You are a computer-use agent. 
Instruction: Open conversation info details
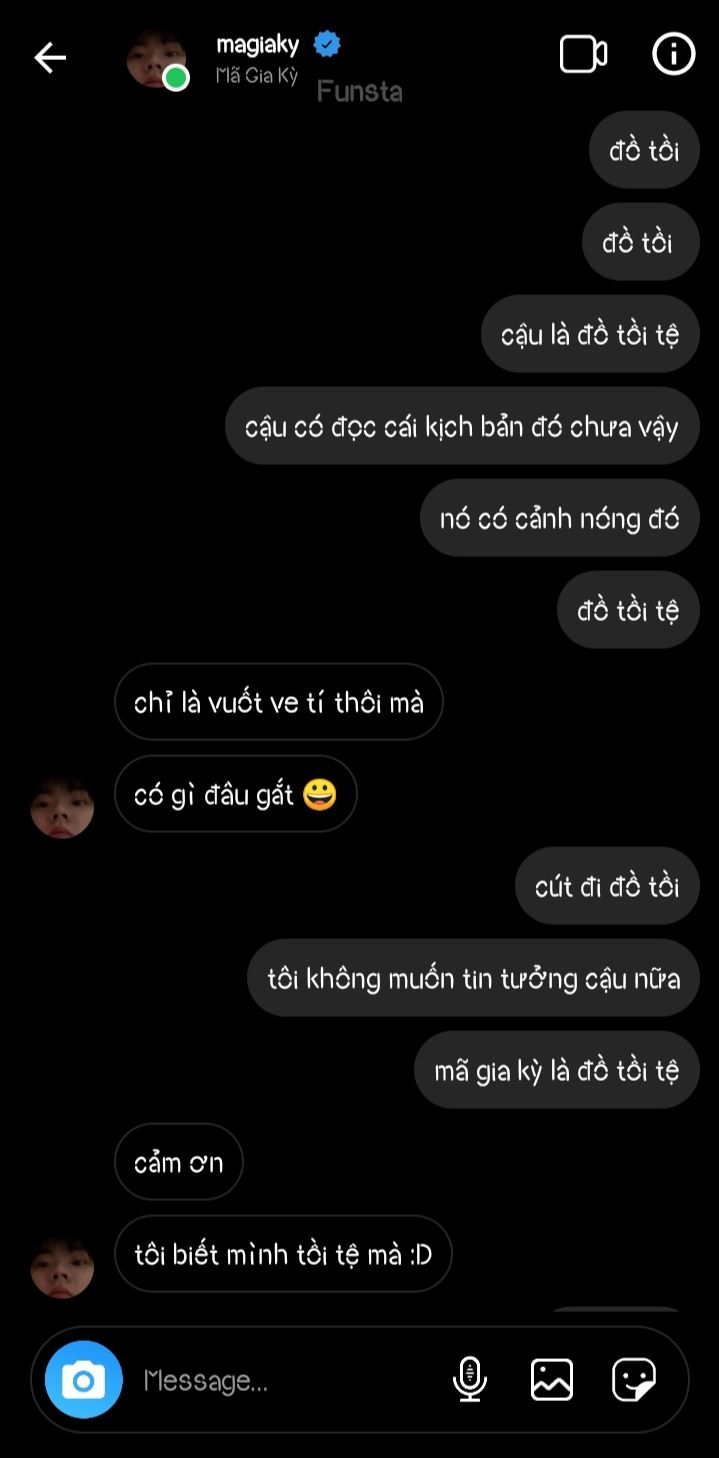click(x=673, y=55)
